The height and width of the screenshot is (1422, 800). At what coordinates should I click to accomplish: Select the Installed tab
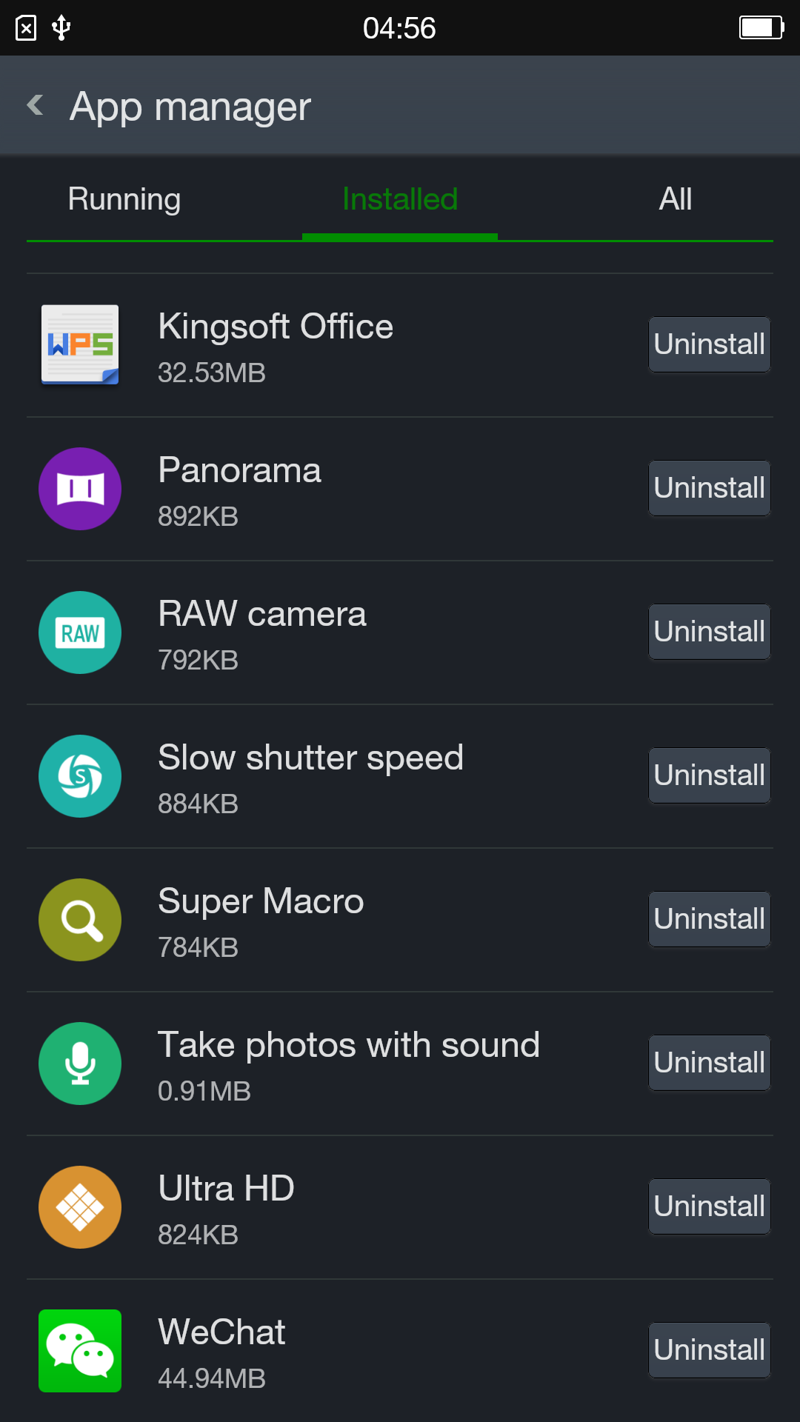[400, 199]
